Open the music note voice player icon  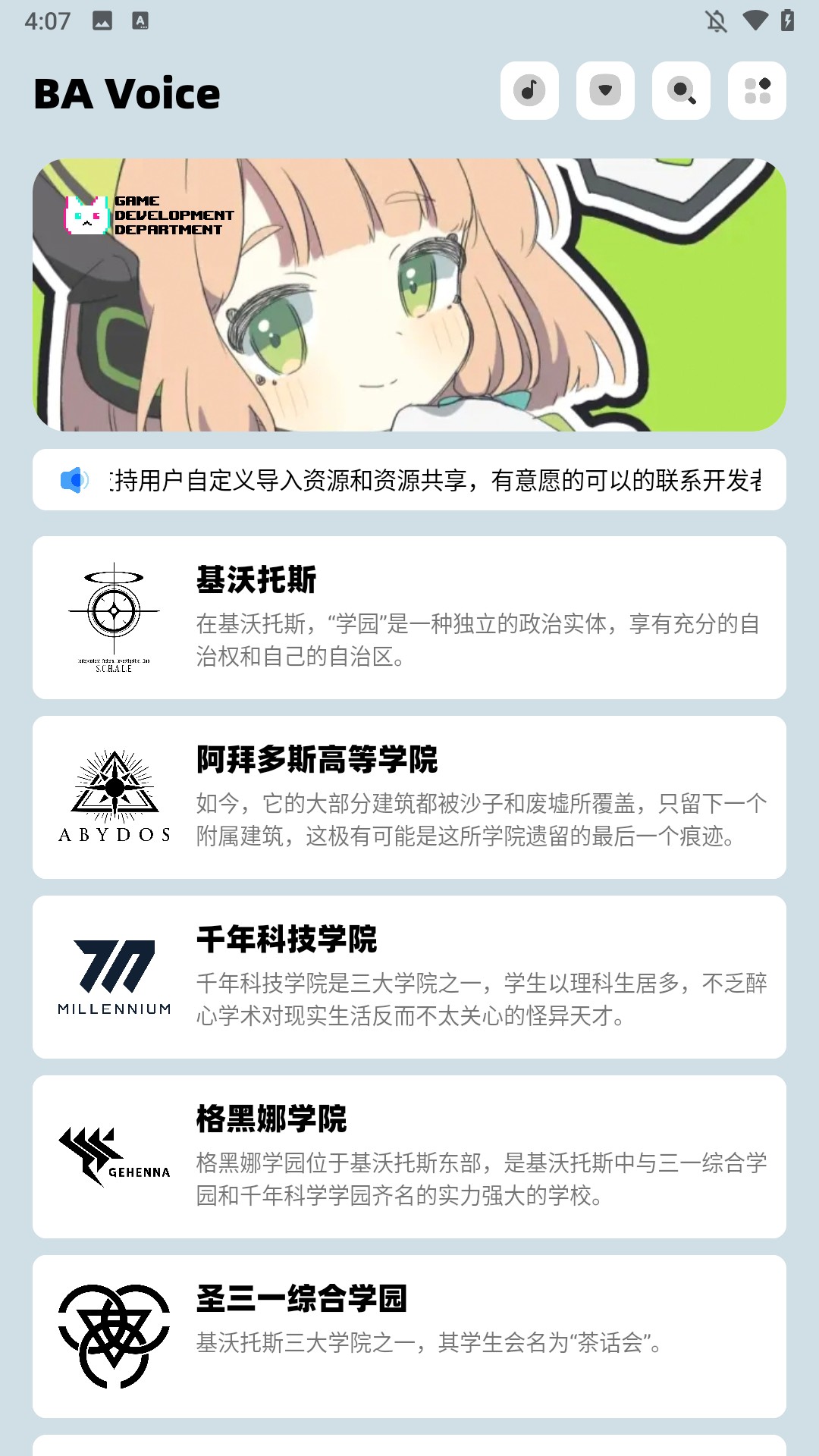click(529, 92)
